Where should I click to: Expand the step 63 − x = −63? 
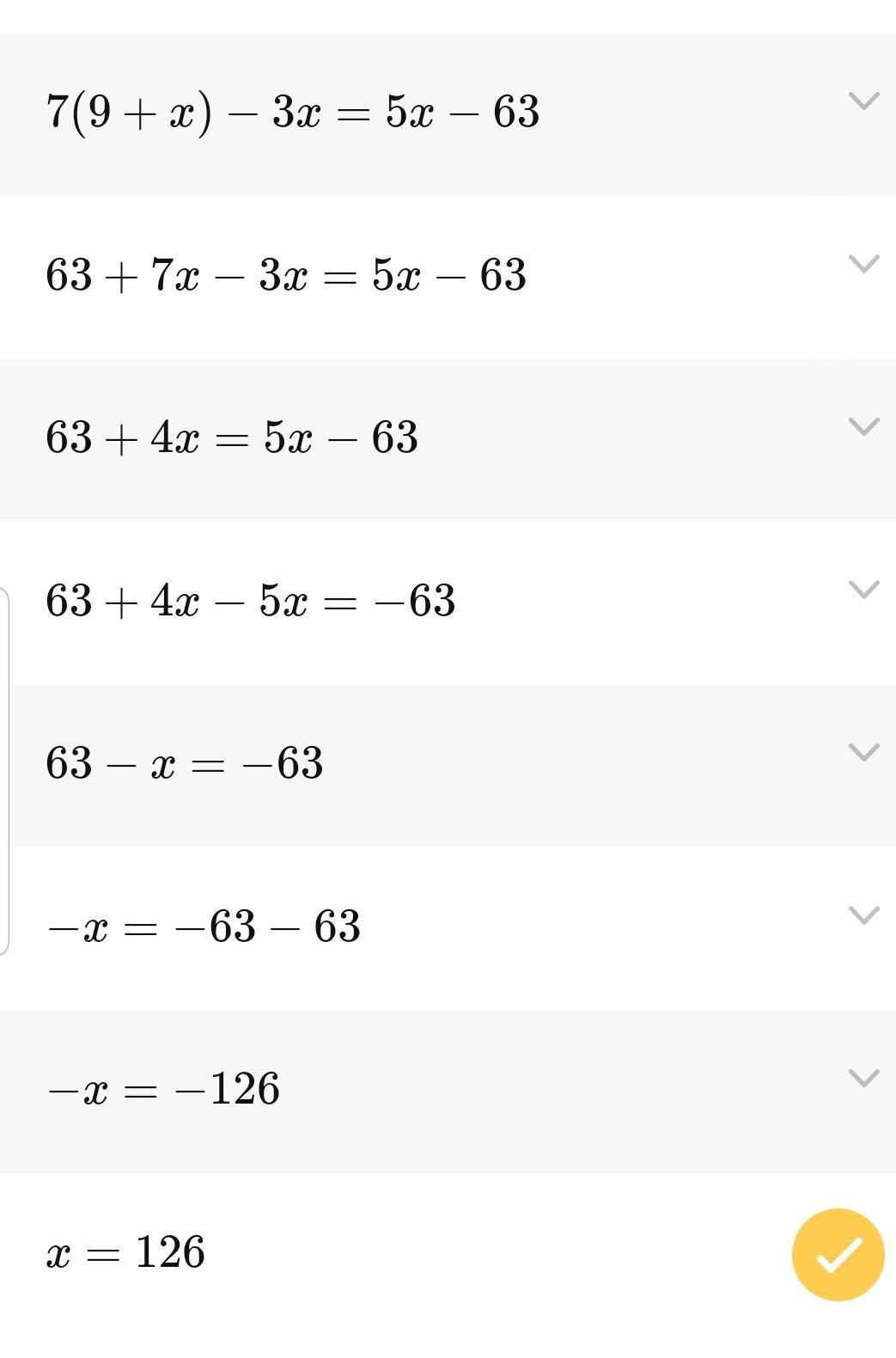(863, 752)
